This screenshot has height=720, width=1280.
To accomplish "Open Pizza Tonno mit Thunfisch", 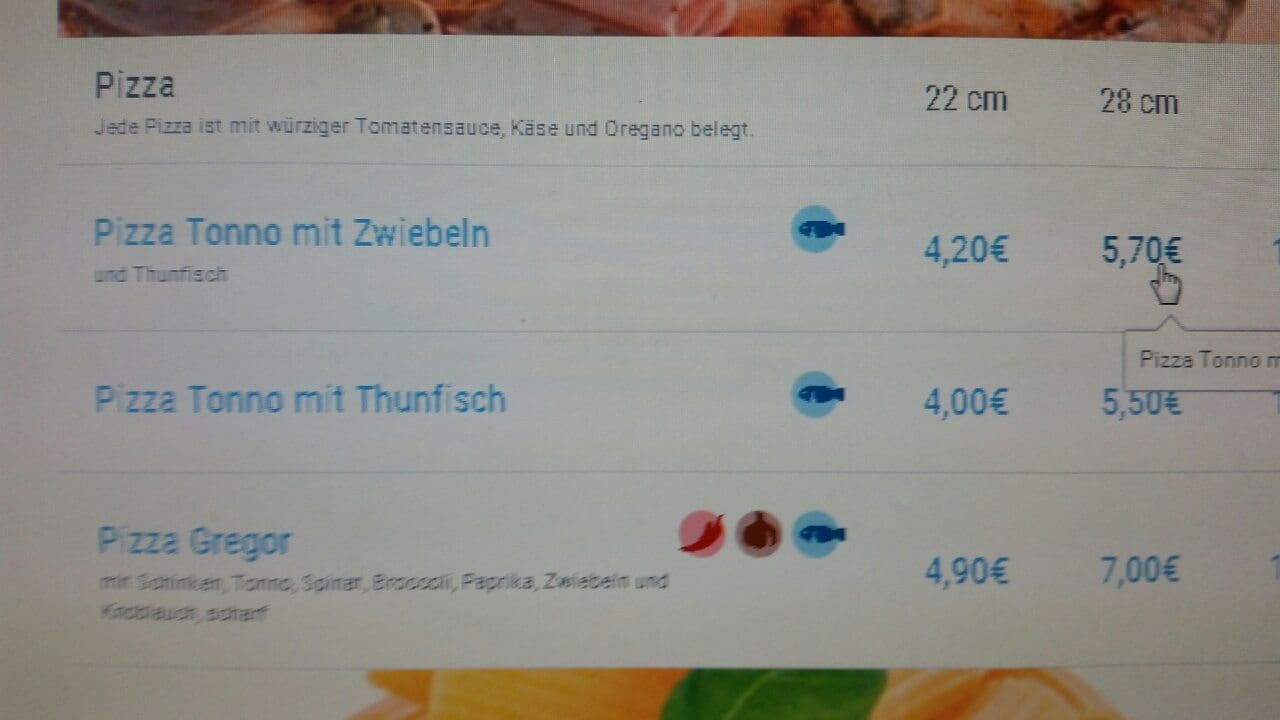I will click(300, 400).
